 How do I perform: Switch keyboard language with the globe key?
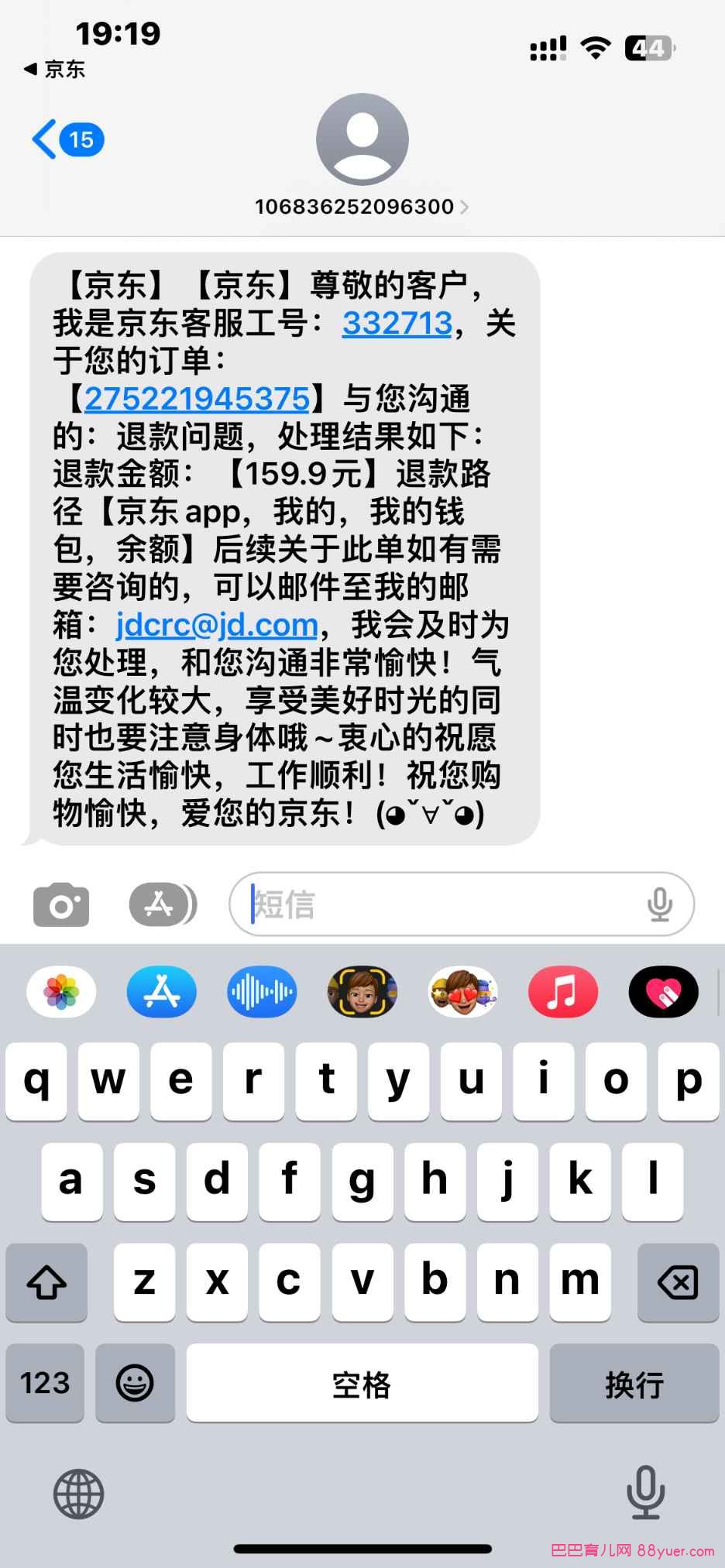pos(78,1494)
